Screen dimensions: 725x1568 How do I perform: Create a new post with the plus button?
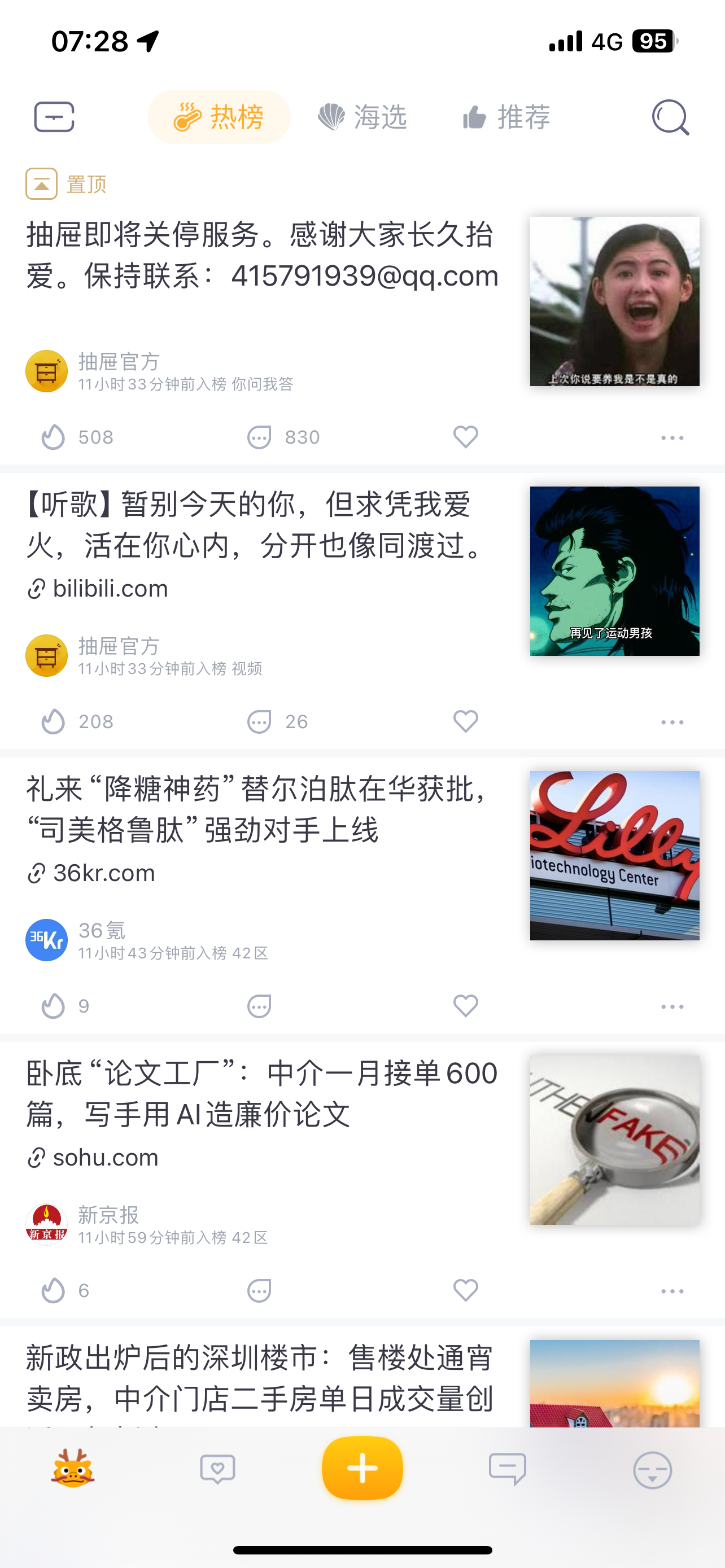[x=362, y=1468]
